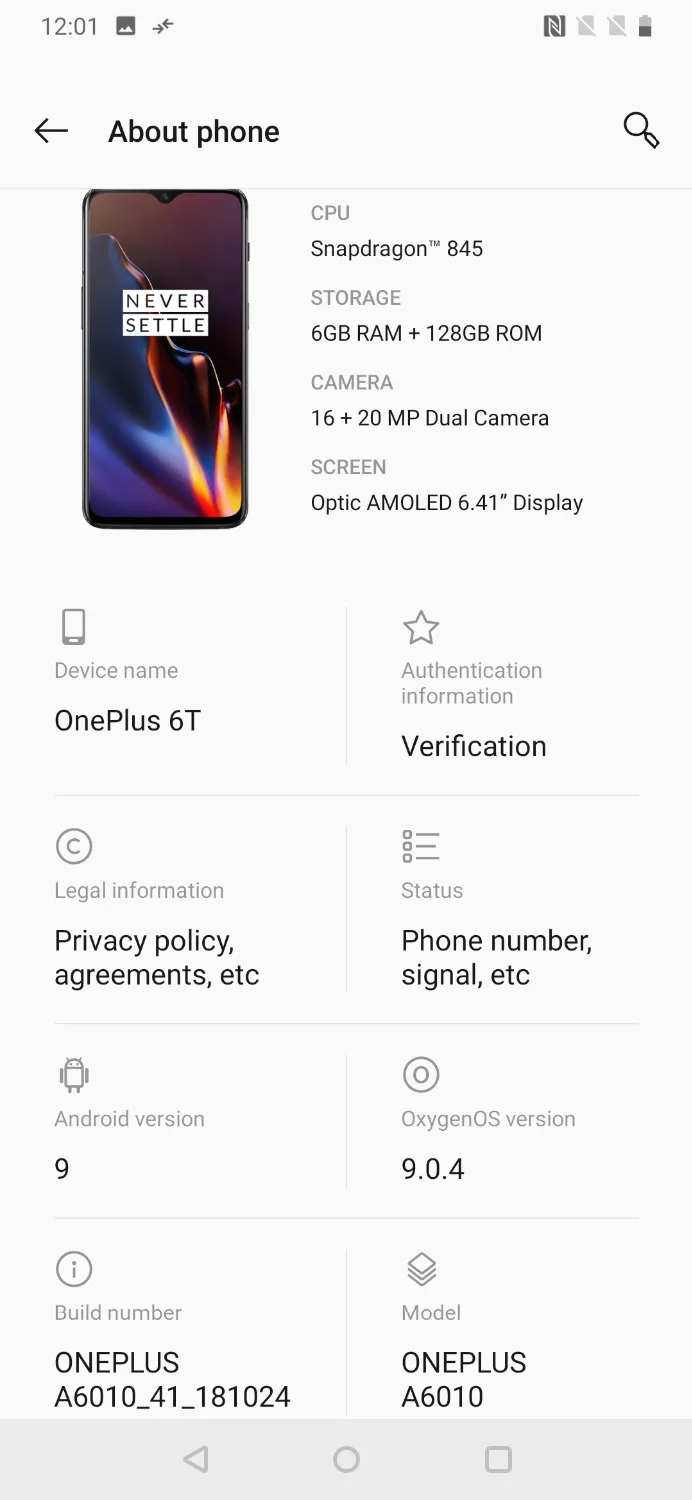Tap the system home button
This screenshot has width=692, height=1500.
tap(346, 1459)
